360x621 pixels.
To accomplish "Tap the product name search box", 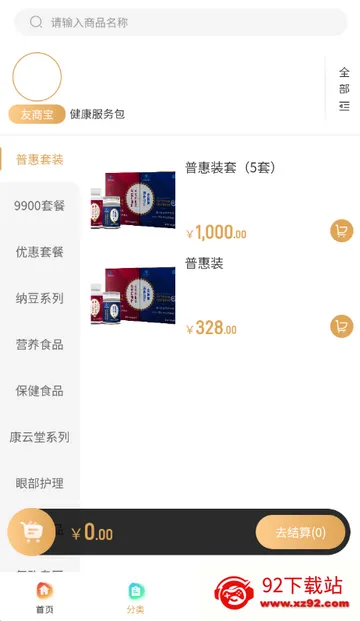I will tap(181, 23).
